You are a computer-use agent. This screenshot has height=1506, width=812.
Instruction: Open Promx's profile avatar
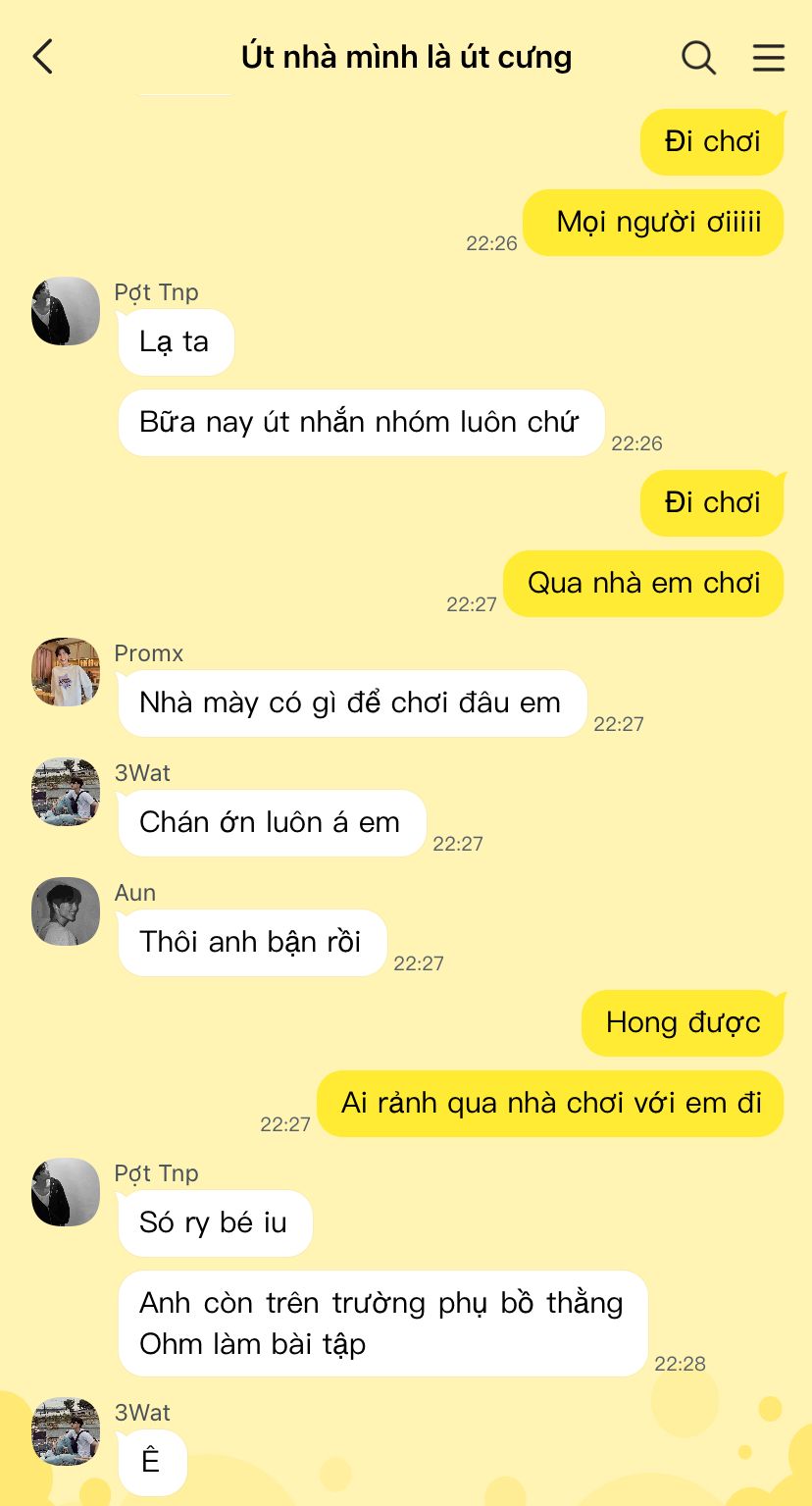tap(66, 672)
